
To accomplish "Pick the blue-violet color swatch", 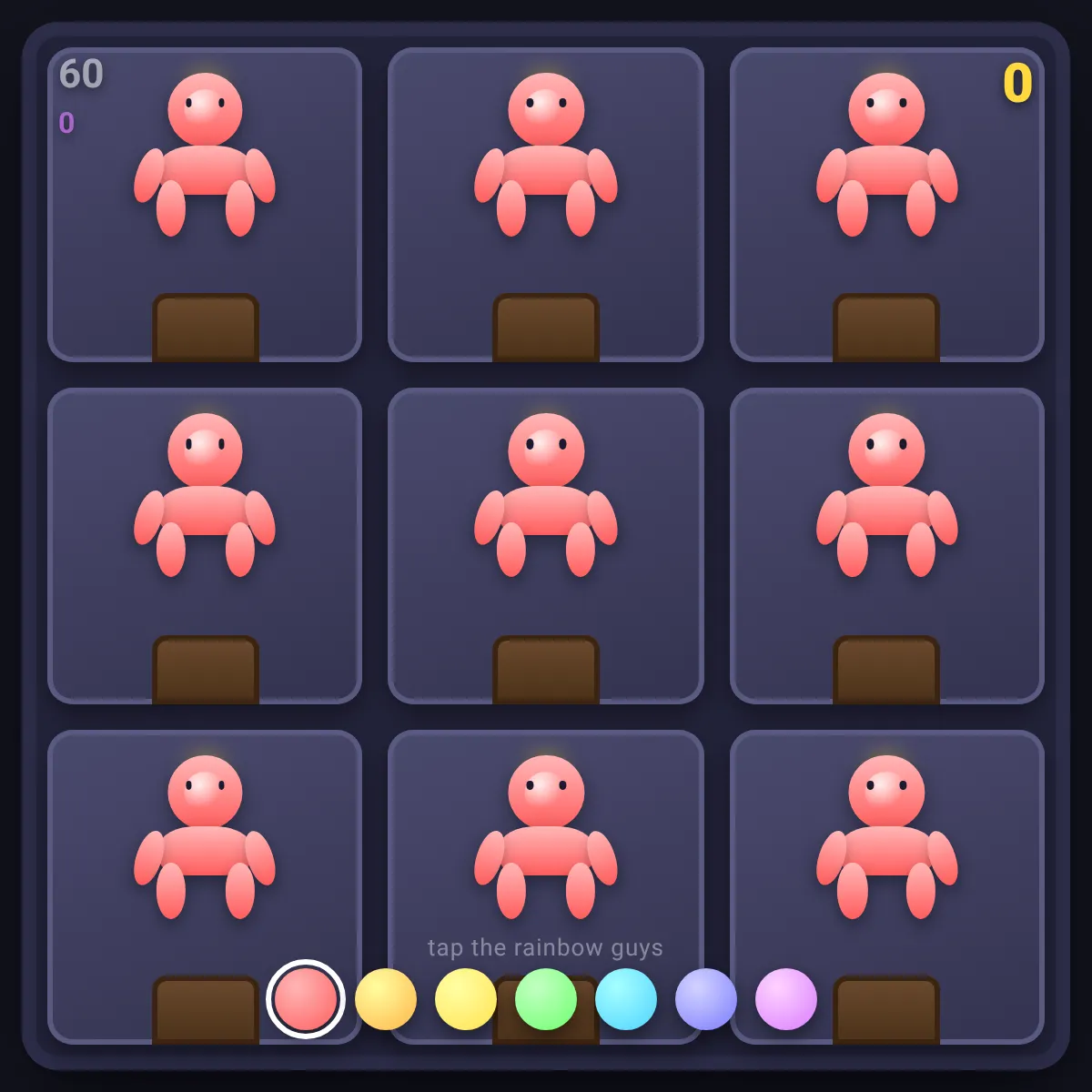I will point(706,999).
